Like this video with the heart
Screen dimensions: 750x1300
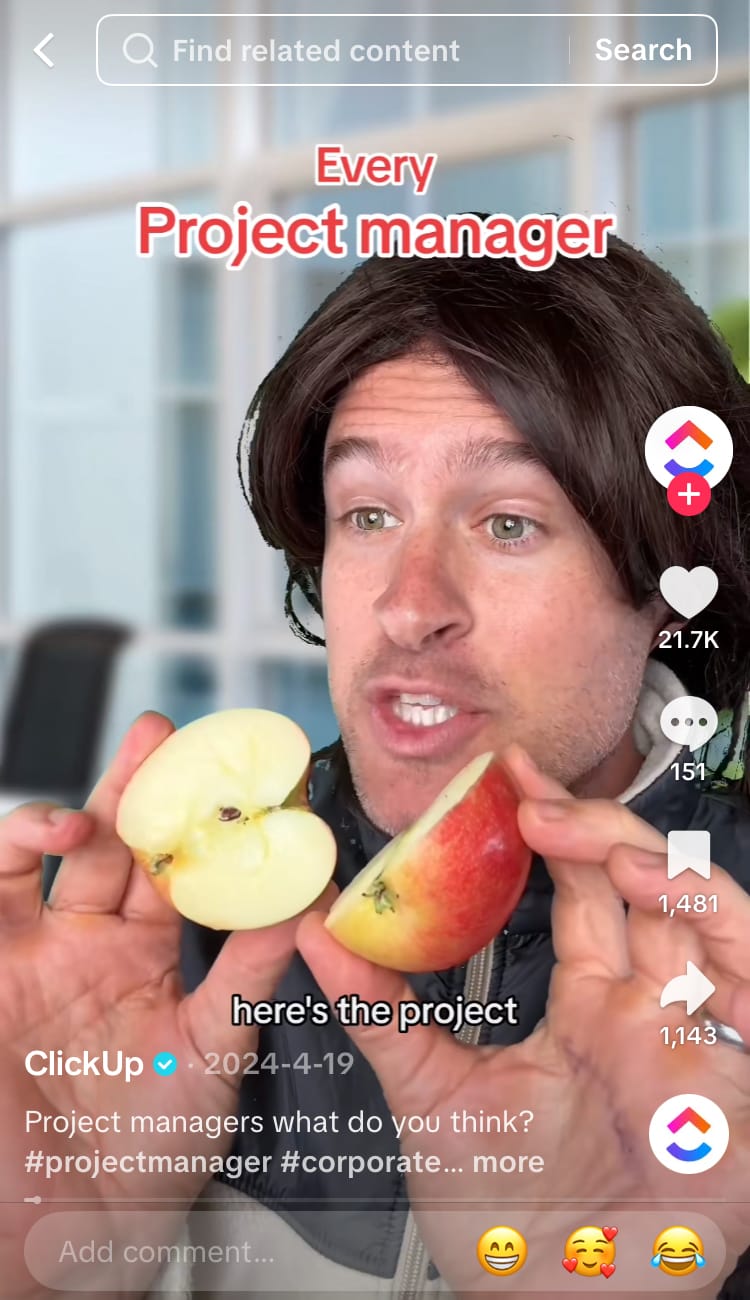pyautogui.click(x=689, y=592)
